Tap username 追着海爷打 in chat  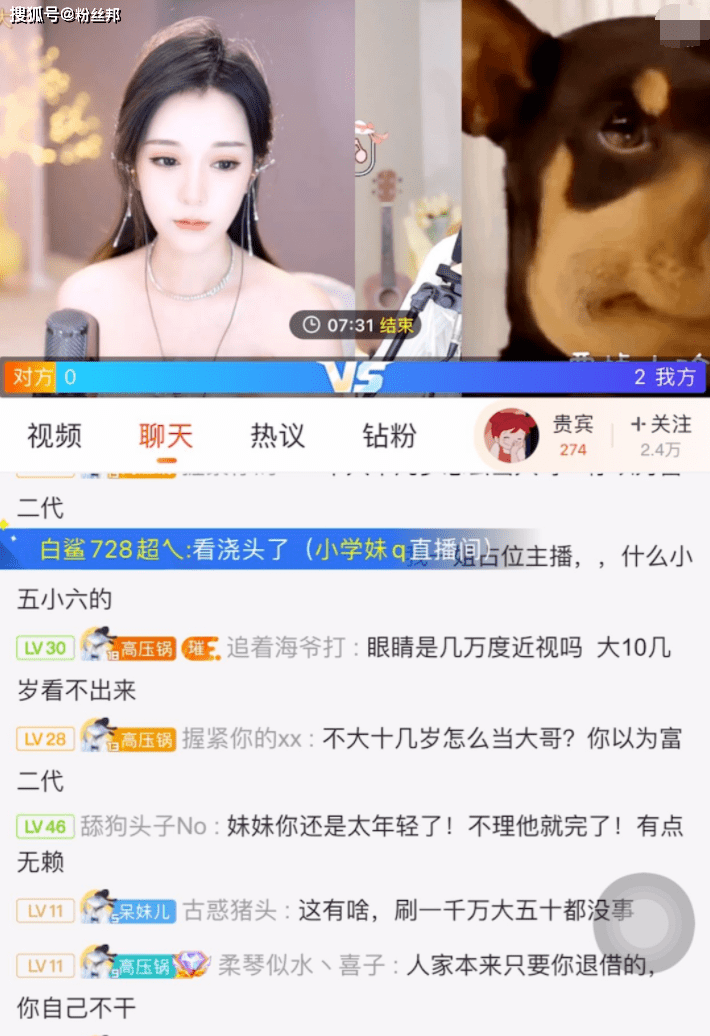point(285,649)
